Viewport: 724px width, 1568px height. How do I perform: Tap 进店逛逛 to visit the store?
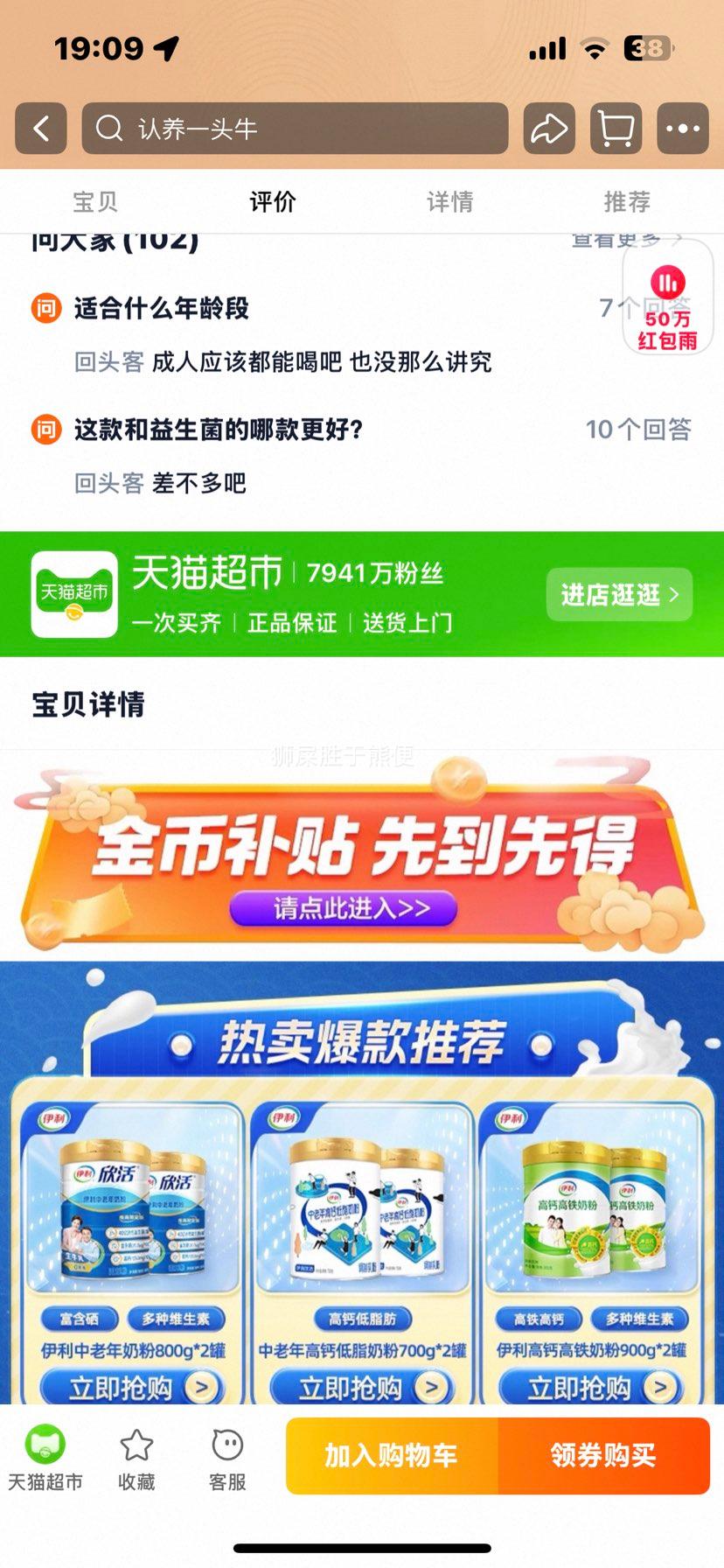619,595
